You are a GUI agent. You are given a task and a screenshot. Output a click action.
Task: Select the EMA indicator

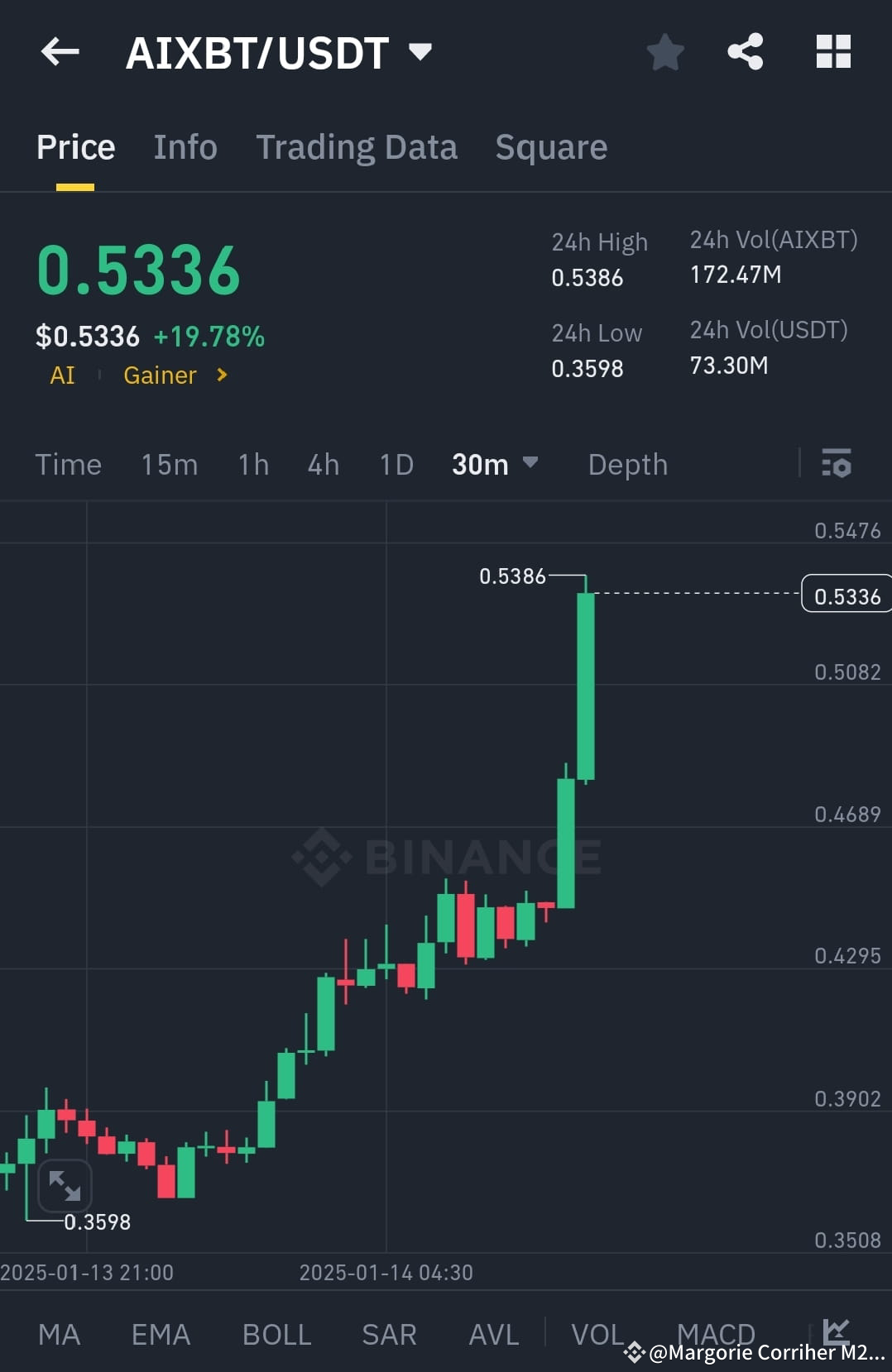161,1333
